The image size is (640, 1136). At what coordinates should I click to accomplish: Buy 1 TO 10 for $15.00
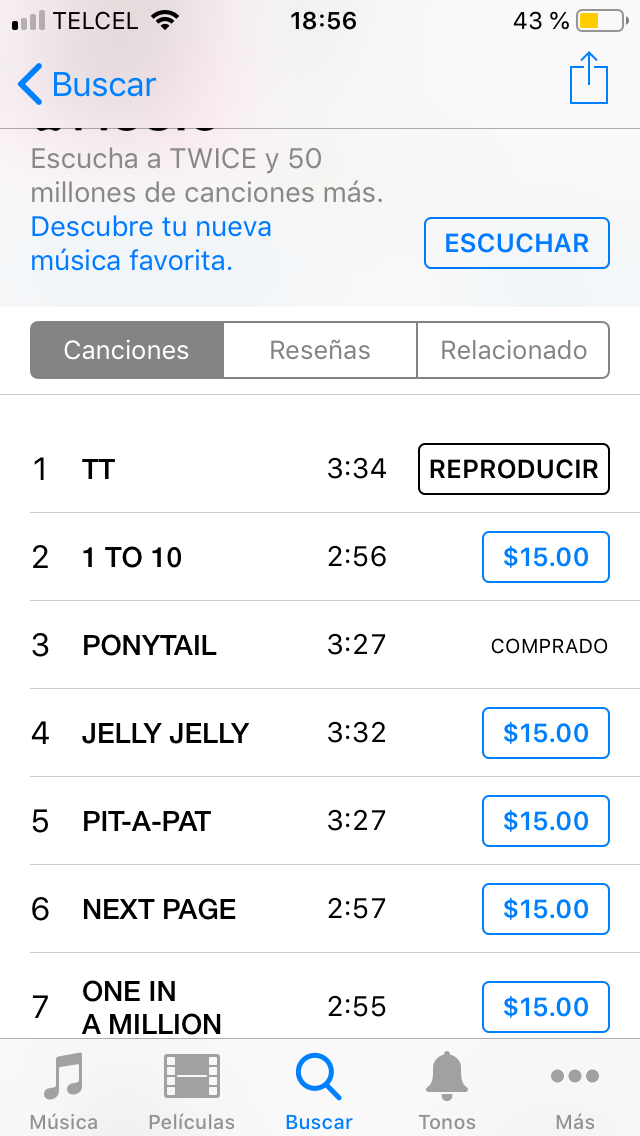[x=545, y=557]
